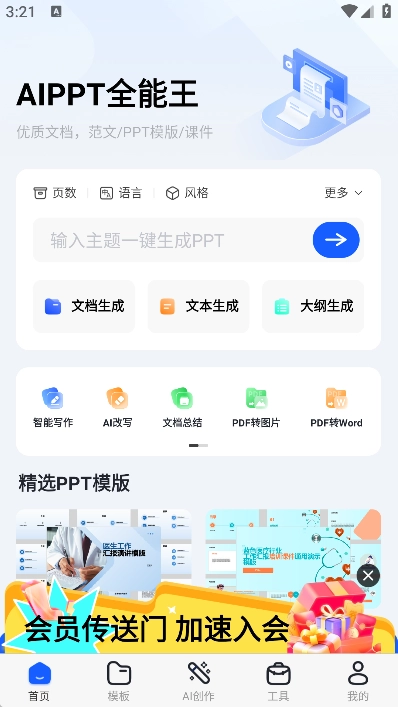This screenshot has width=398, height=707.
Task: Select 大纲生成 outline generation
Action: pyautogui.click(x=313, y=306)
